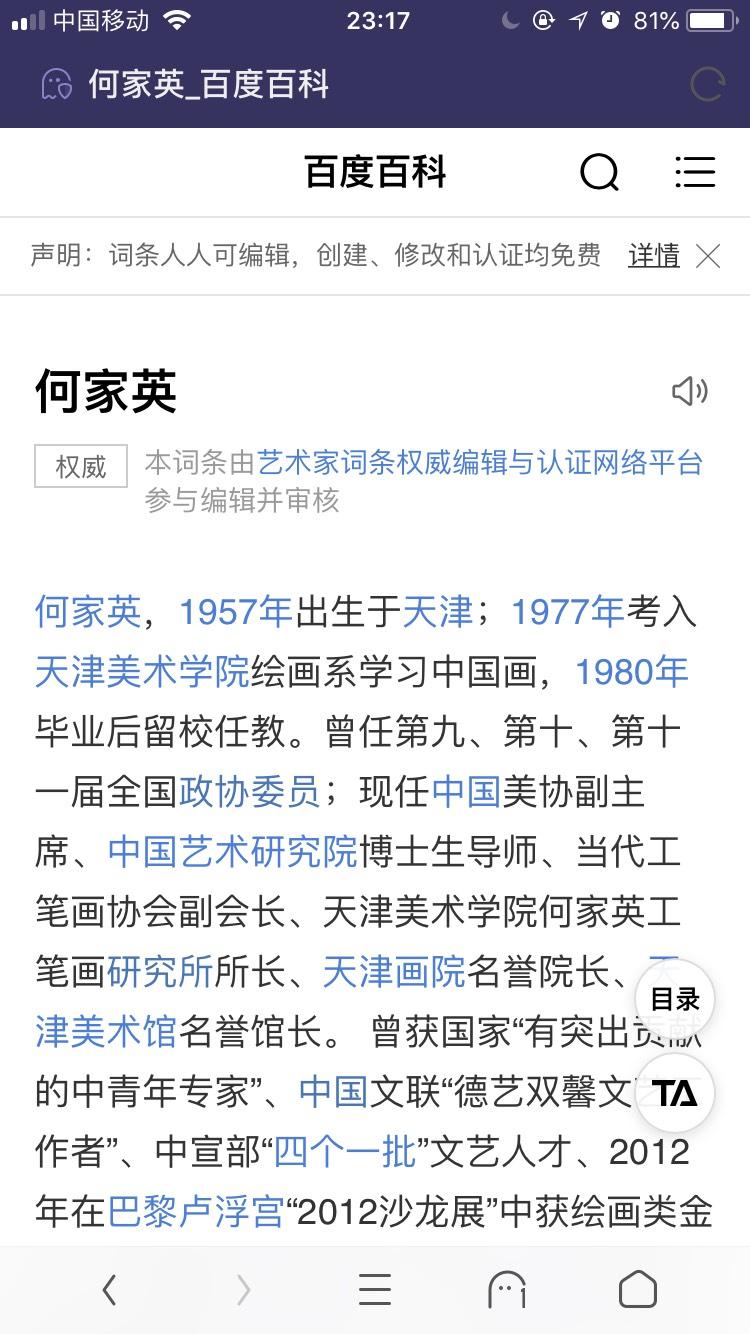Open the 详情 link in the notice banner
Image resolution: width=750 pixels, height=1334 pixels.
pos(654,256)
